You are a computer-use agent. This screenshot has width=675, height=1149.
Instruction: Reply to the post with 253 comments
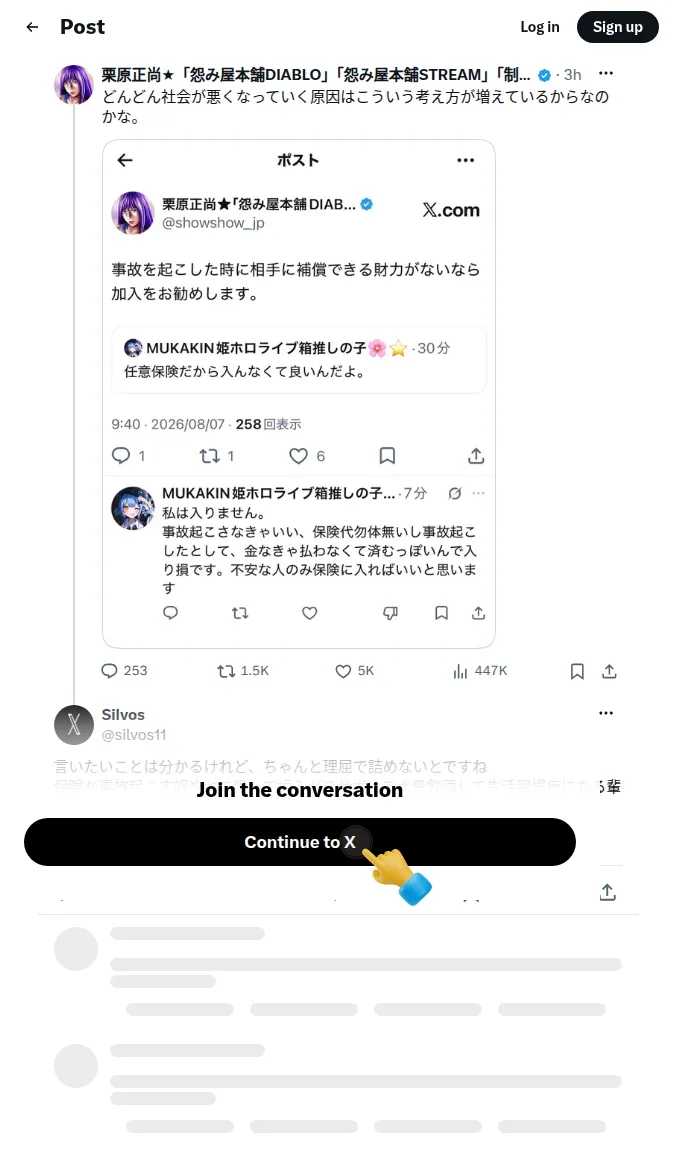tap(125, 670)
